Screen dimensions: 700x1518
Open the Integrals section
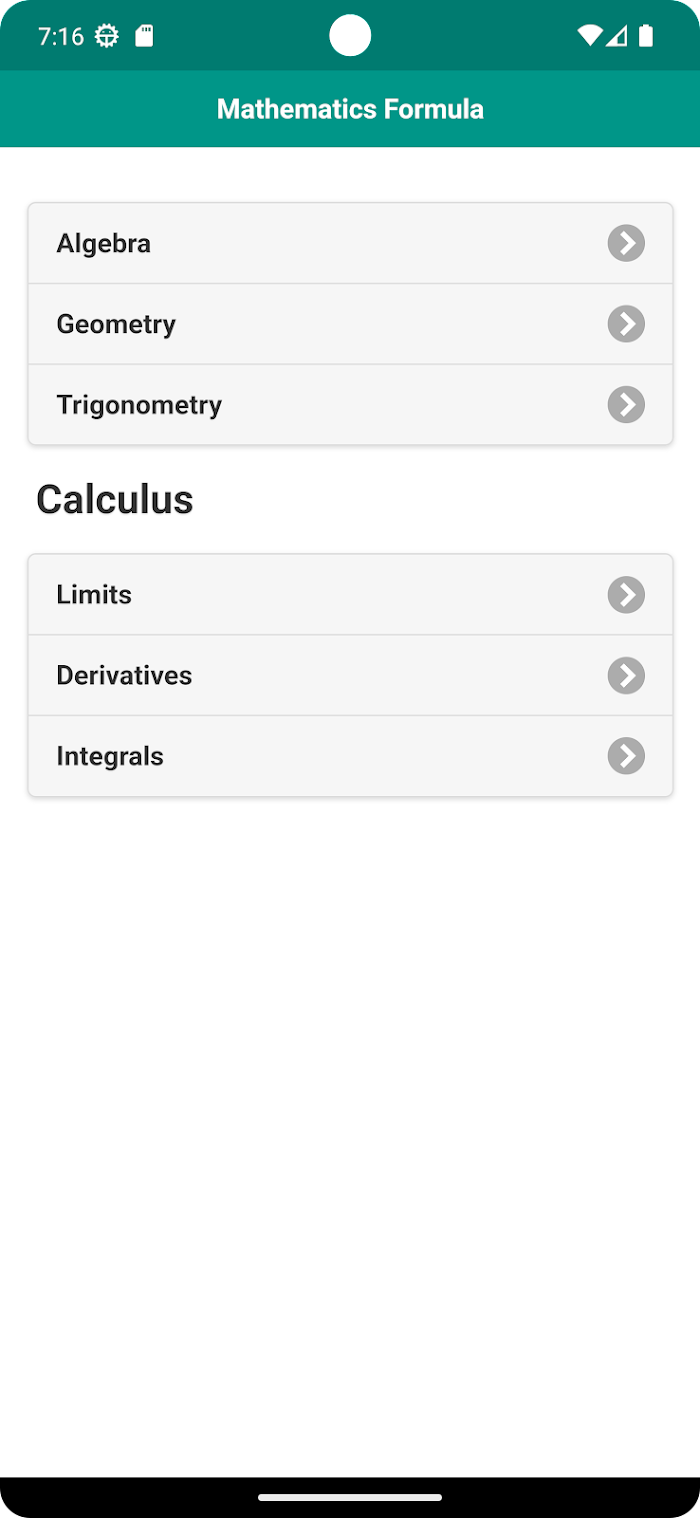(x=350, y=756)
